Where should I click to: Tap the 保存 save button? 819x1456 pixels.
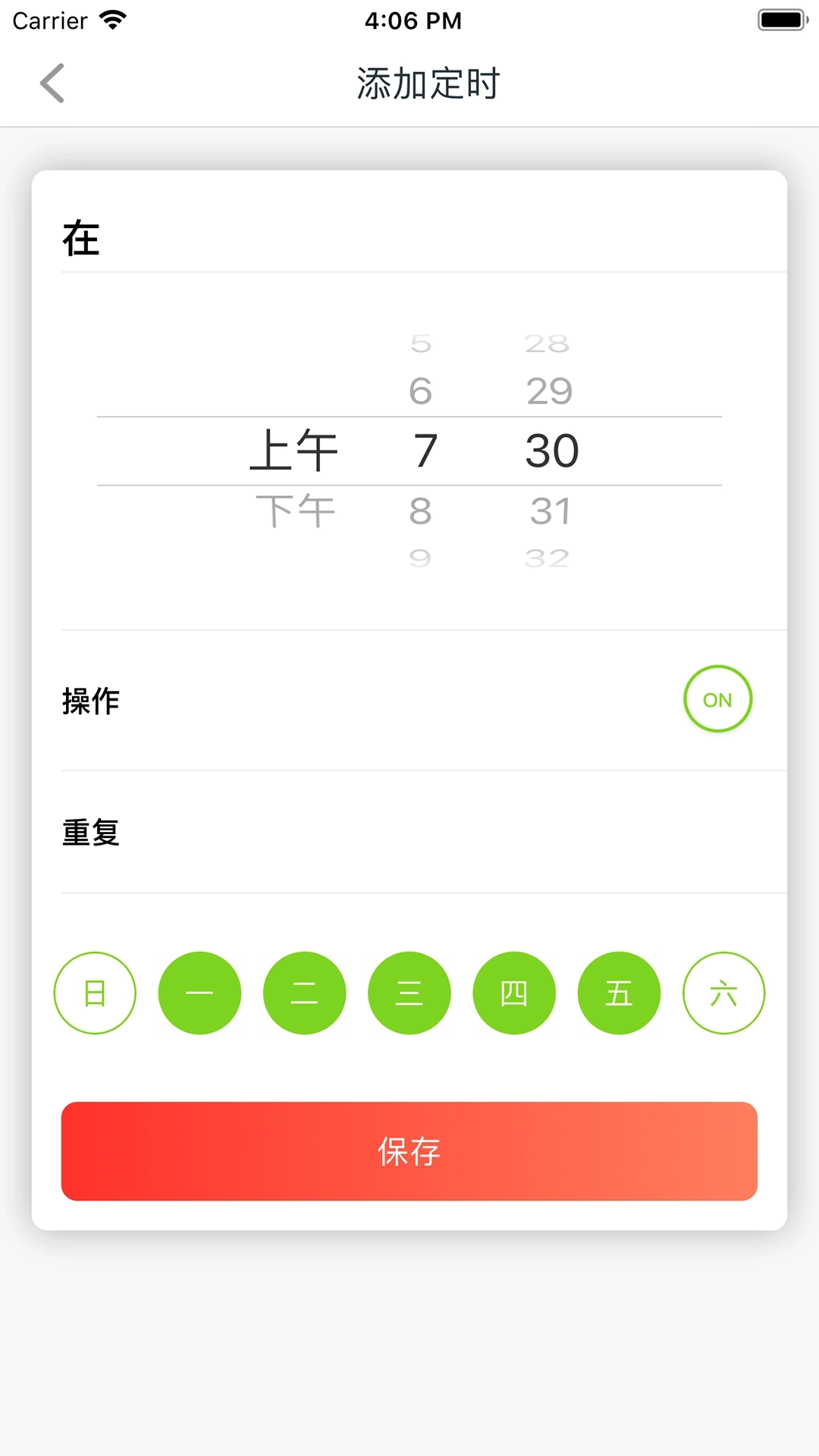click(x=409, y=1151)
